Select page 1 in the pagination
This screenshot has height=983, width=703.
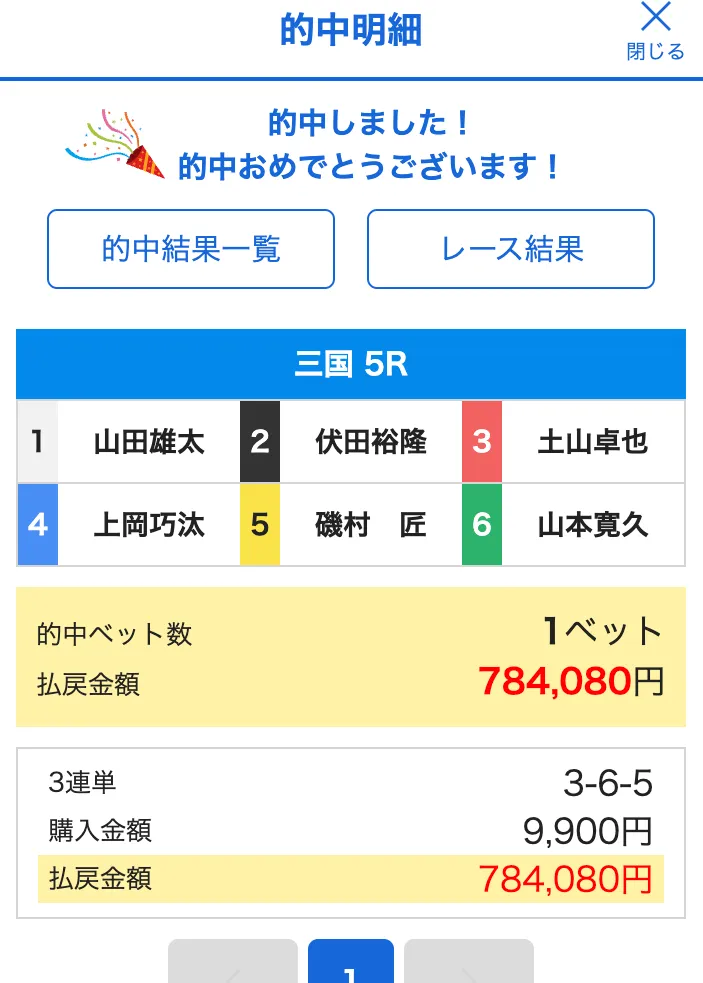coord(351,965)
